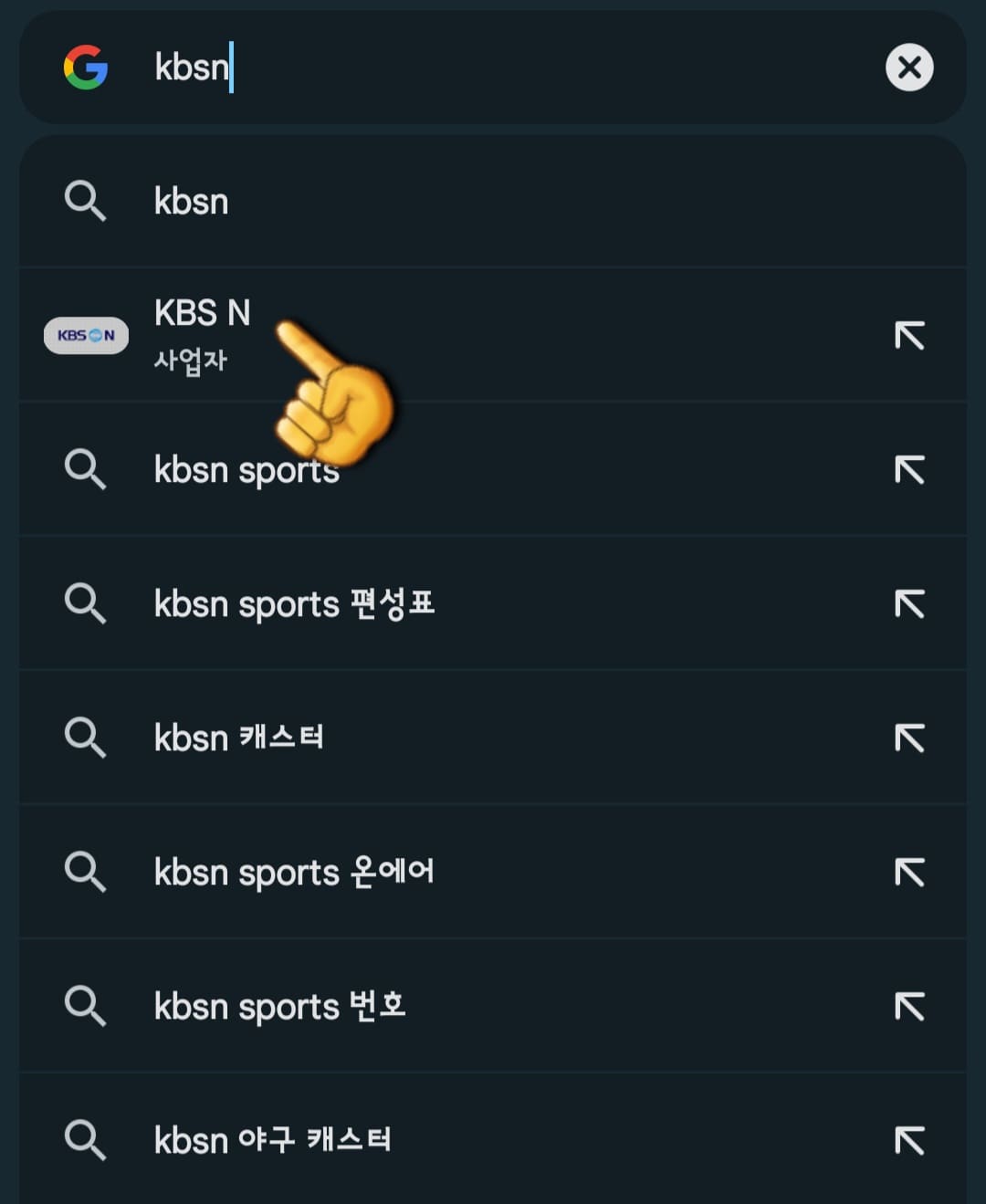This screenshot has height=1204, width=986.
Task: Tap the insert arrow next to "kbsn sports 편성표"
Action: tap(909, 603)
